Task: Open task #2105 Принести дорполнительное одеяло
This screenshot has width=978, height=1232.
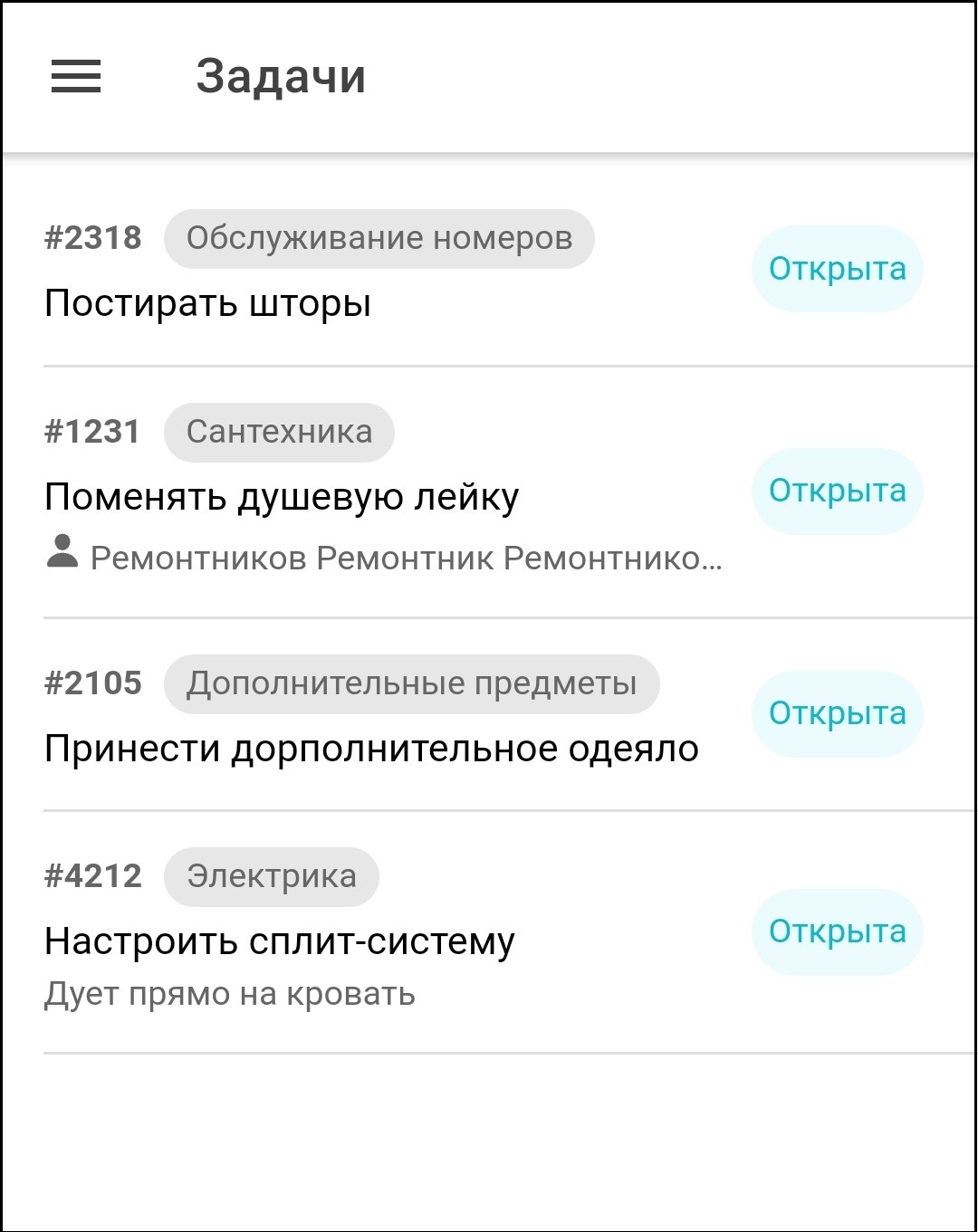Action: 371,749
